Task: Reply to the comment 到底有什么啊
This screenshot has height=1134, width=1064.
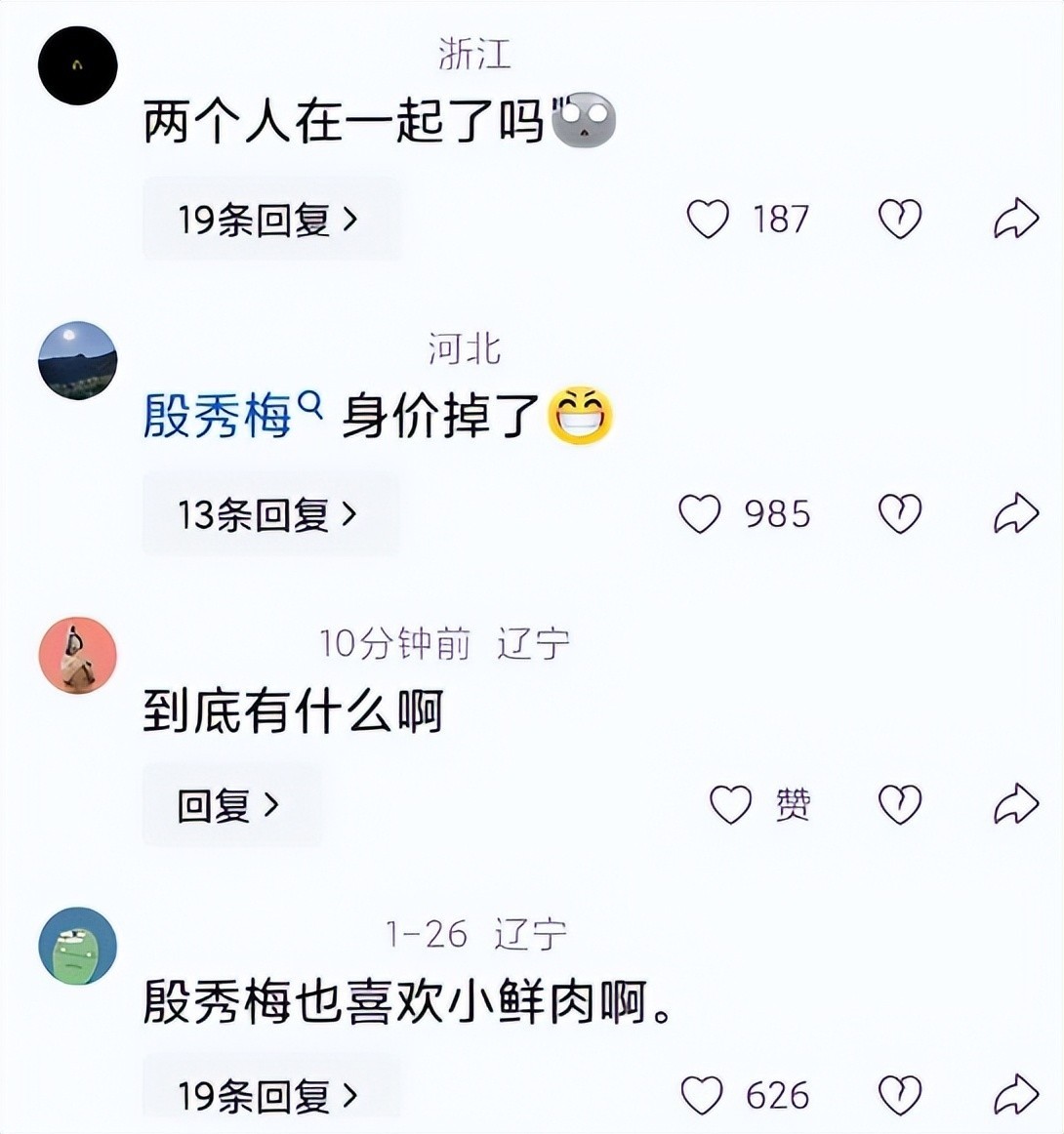Action: point(232,805)
